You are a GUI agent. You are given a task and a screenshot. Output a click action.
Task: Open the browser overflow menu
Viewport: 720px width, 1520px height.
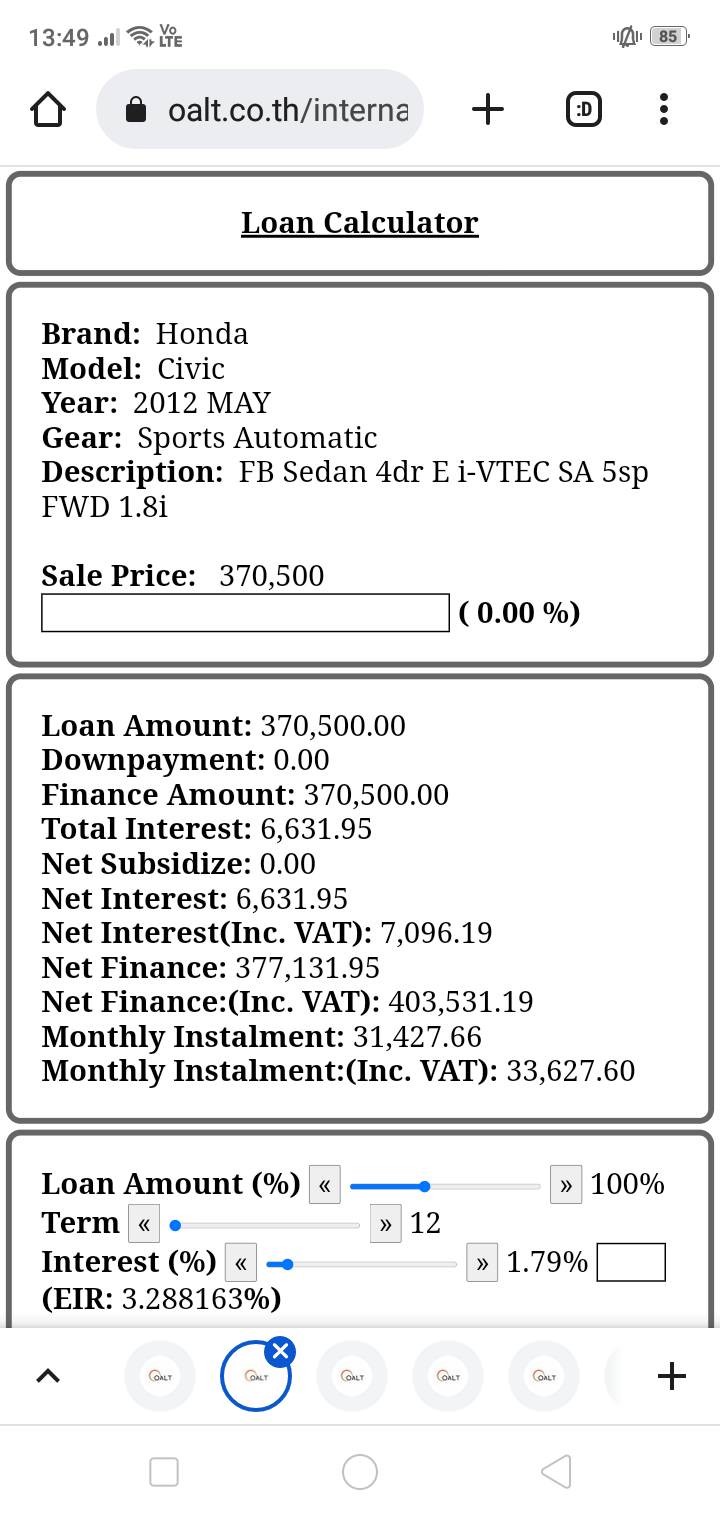pos(664,109)
